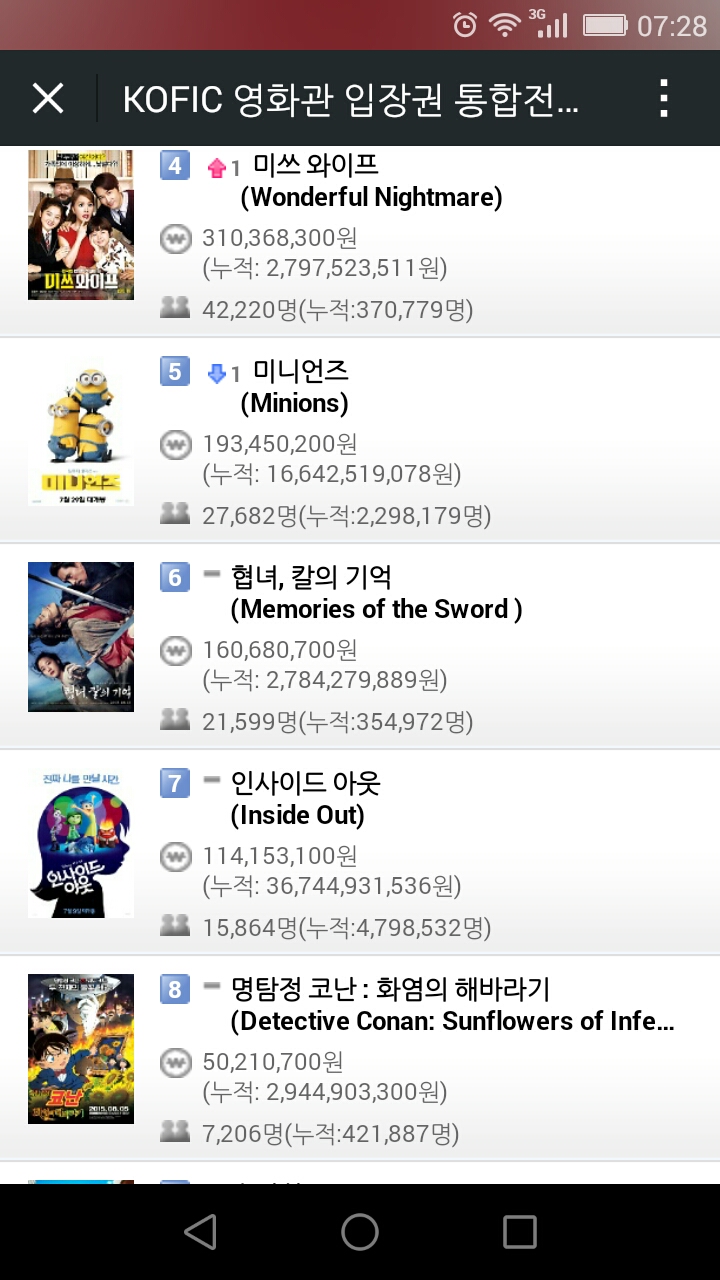Open the overflow menu
Image resolution: width=720 pixels, height=1280 pixels.
(x=664, y=98)
